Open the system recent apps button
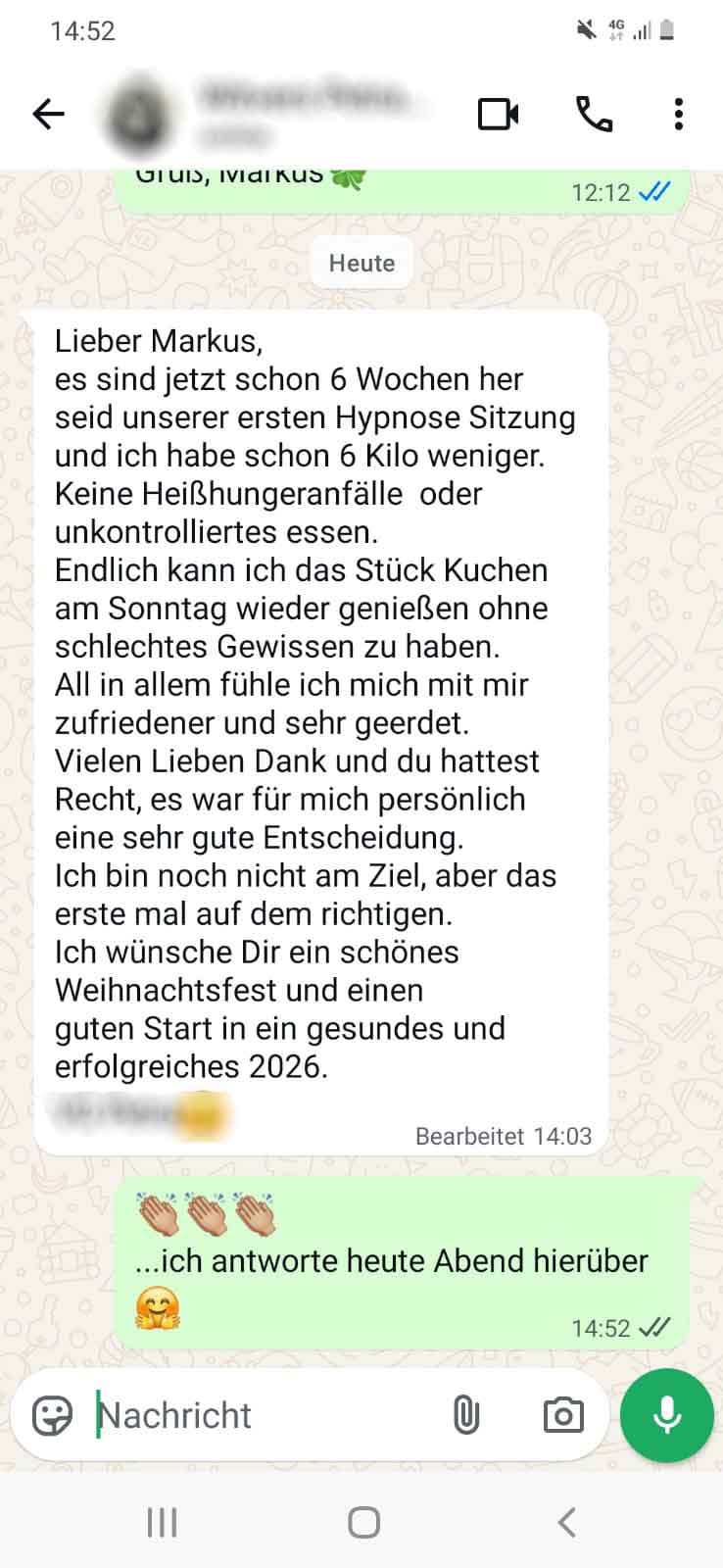Viewport: 723px width, 1568px height. (162, 1522)
